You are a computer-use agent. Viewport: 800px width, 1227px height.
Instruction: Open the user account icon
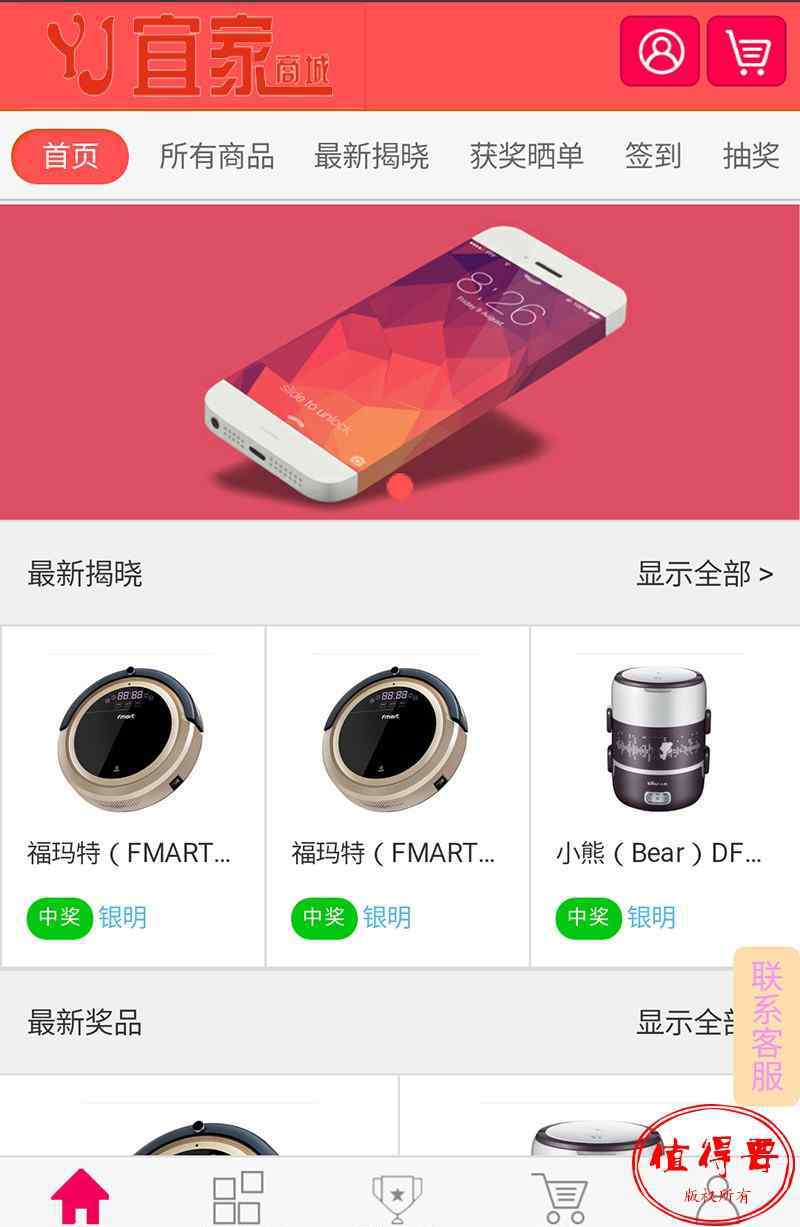click(660, 51)
